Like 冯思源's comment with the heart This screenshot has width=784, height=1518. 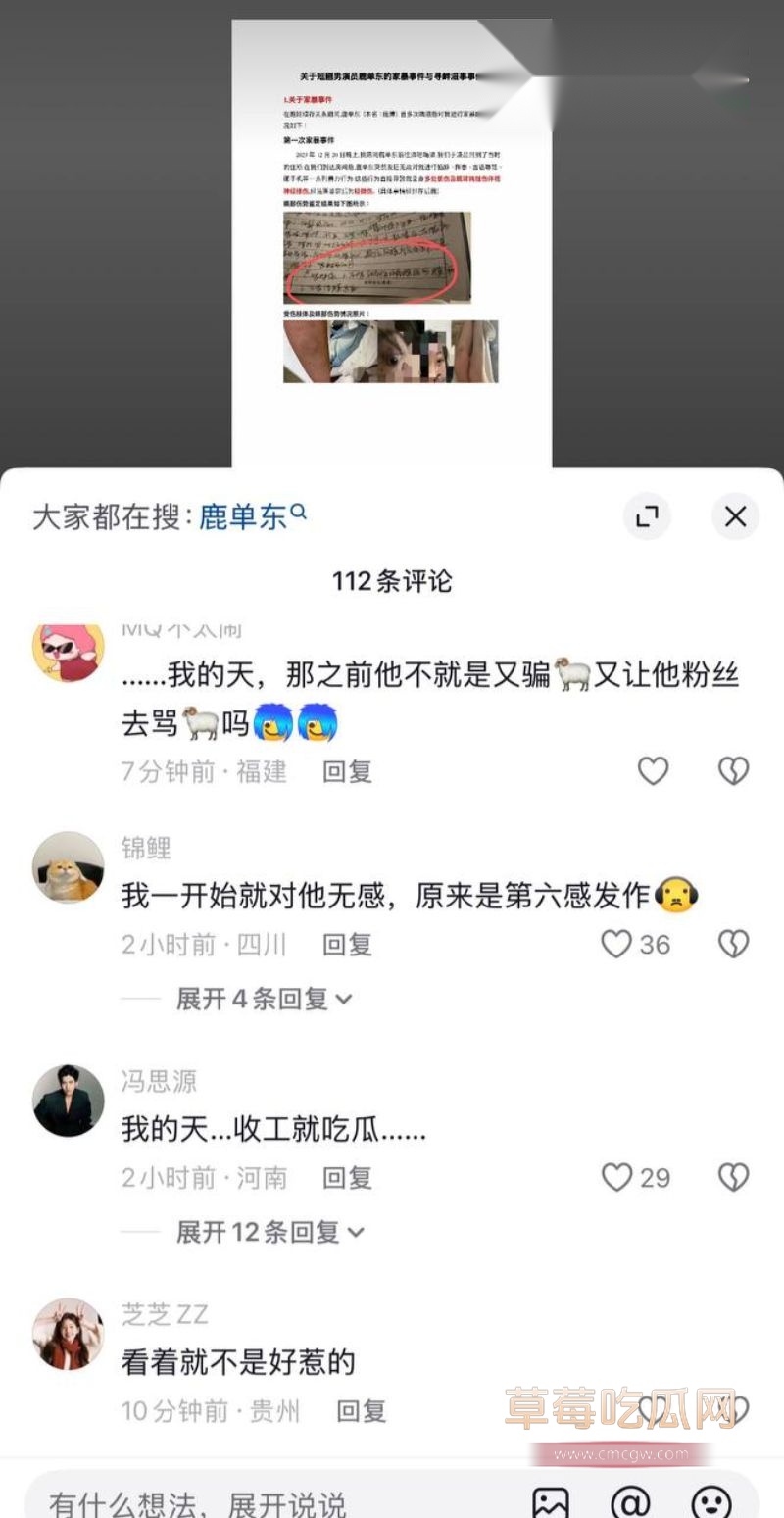616,1177
